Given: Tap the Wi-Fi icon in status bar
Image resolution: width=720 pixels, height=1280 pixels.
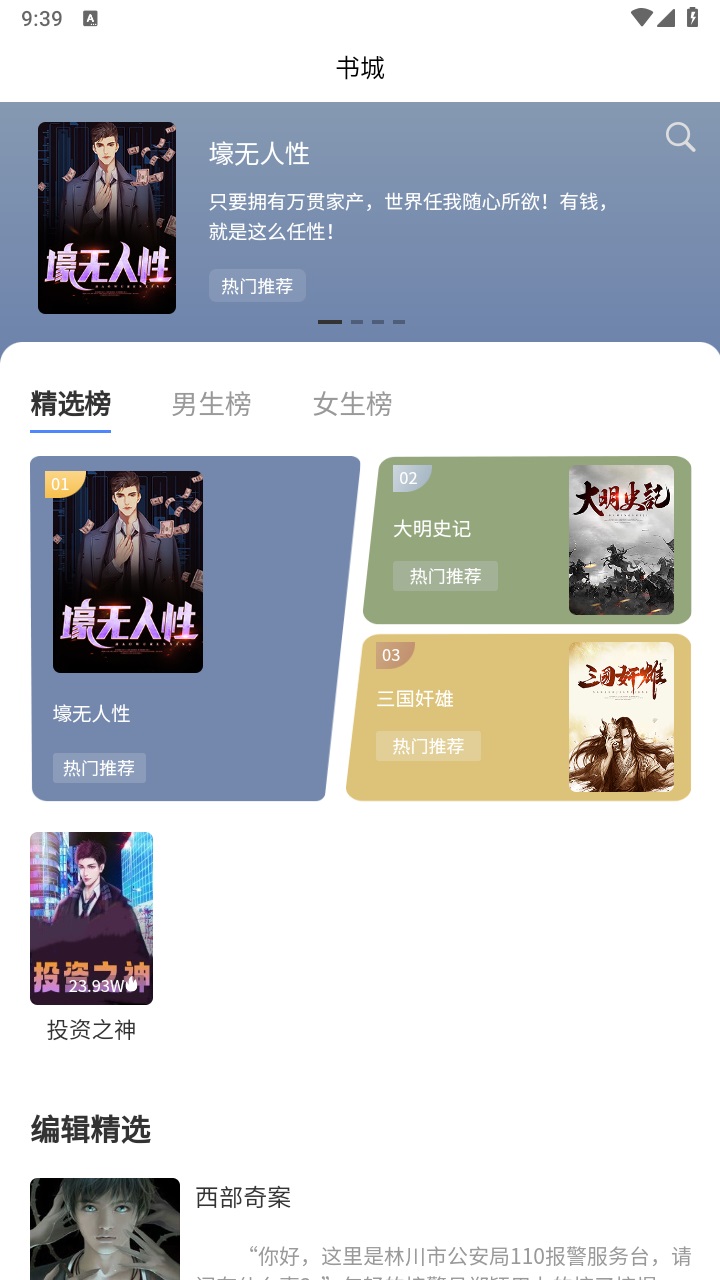Looking at the screenshot, I should [x=642, y=17].
